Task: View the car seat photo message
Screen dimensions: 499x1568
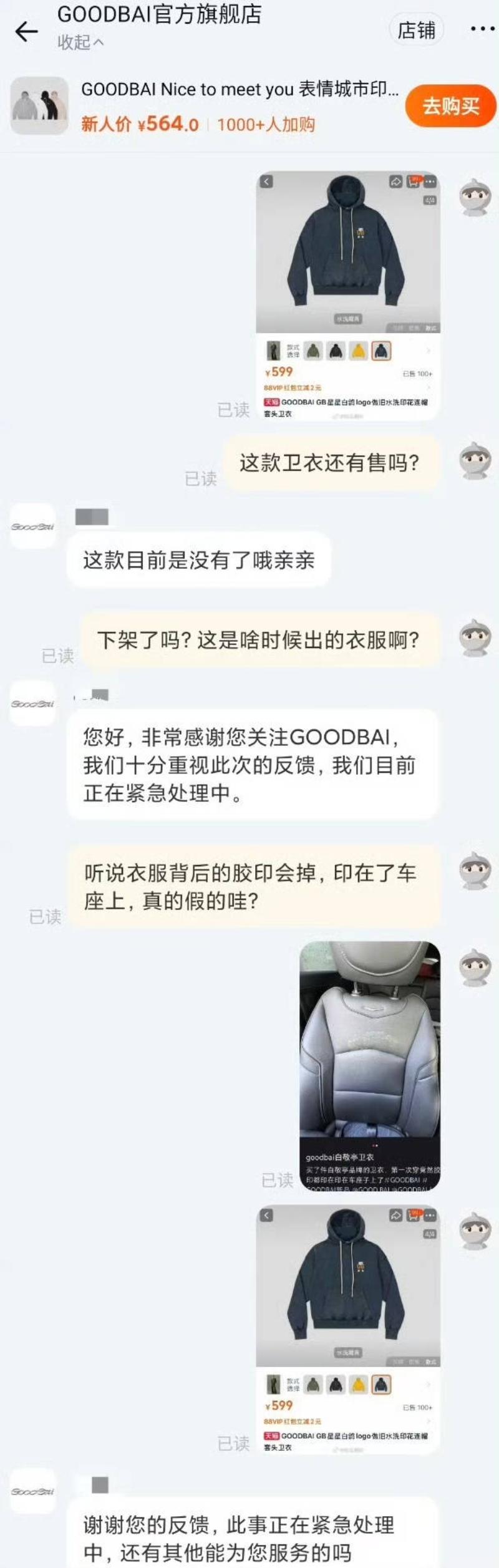Action: (x=370, y=1066)
